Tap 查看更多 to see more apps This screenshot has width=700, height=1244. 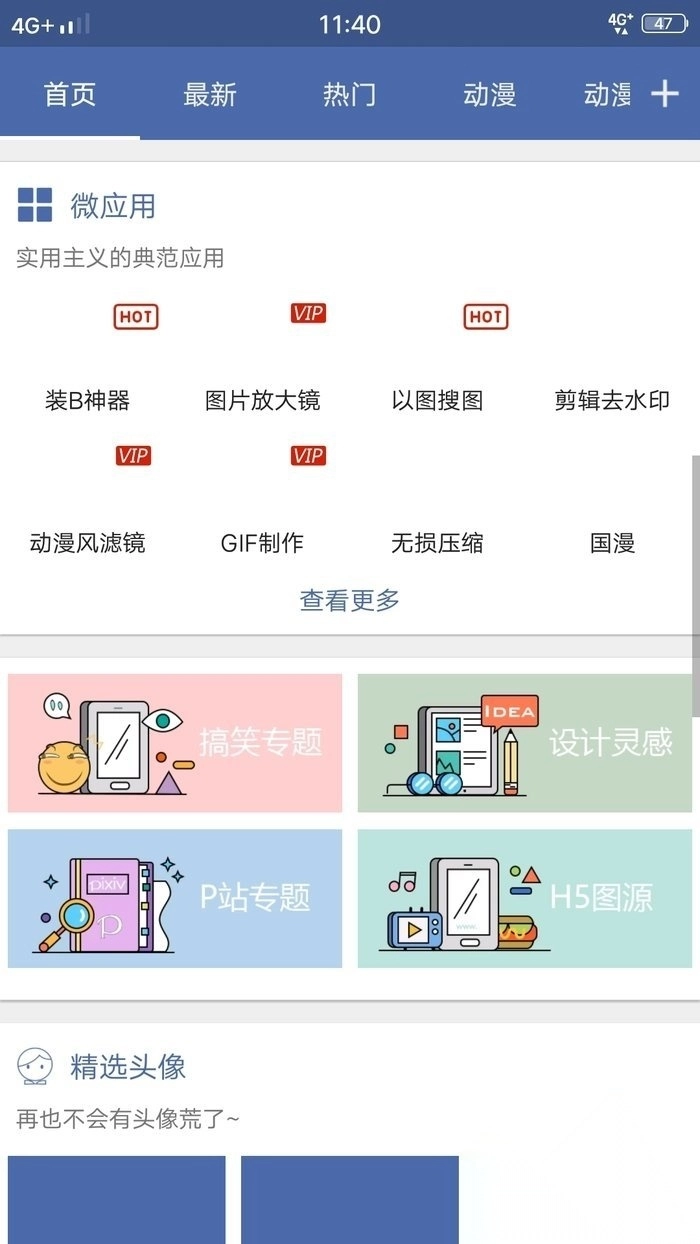click(x=350, y=600)
